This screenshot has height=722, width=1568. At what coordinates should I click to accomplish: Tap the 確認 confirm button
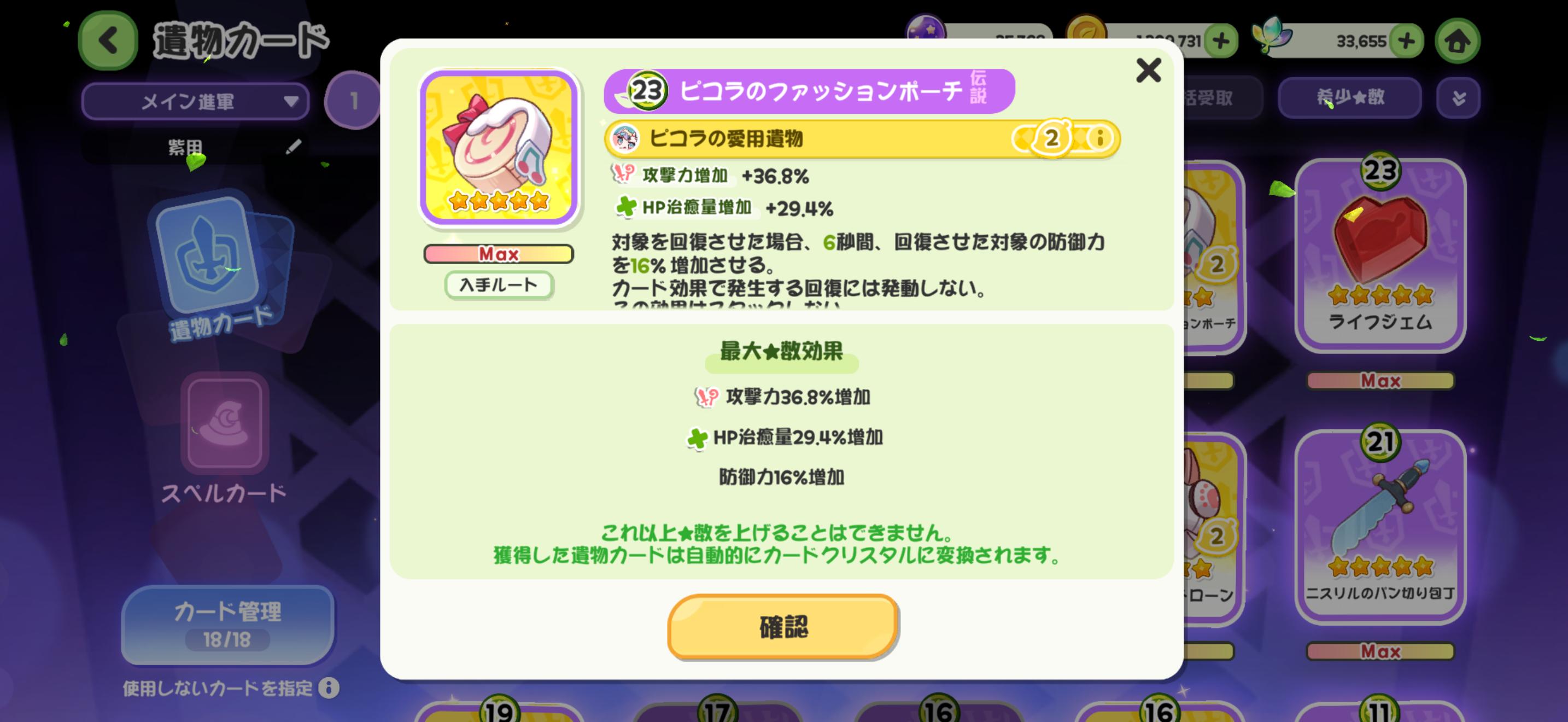[783, 626]
